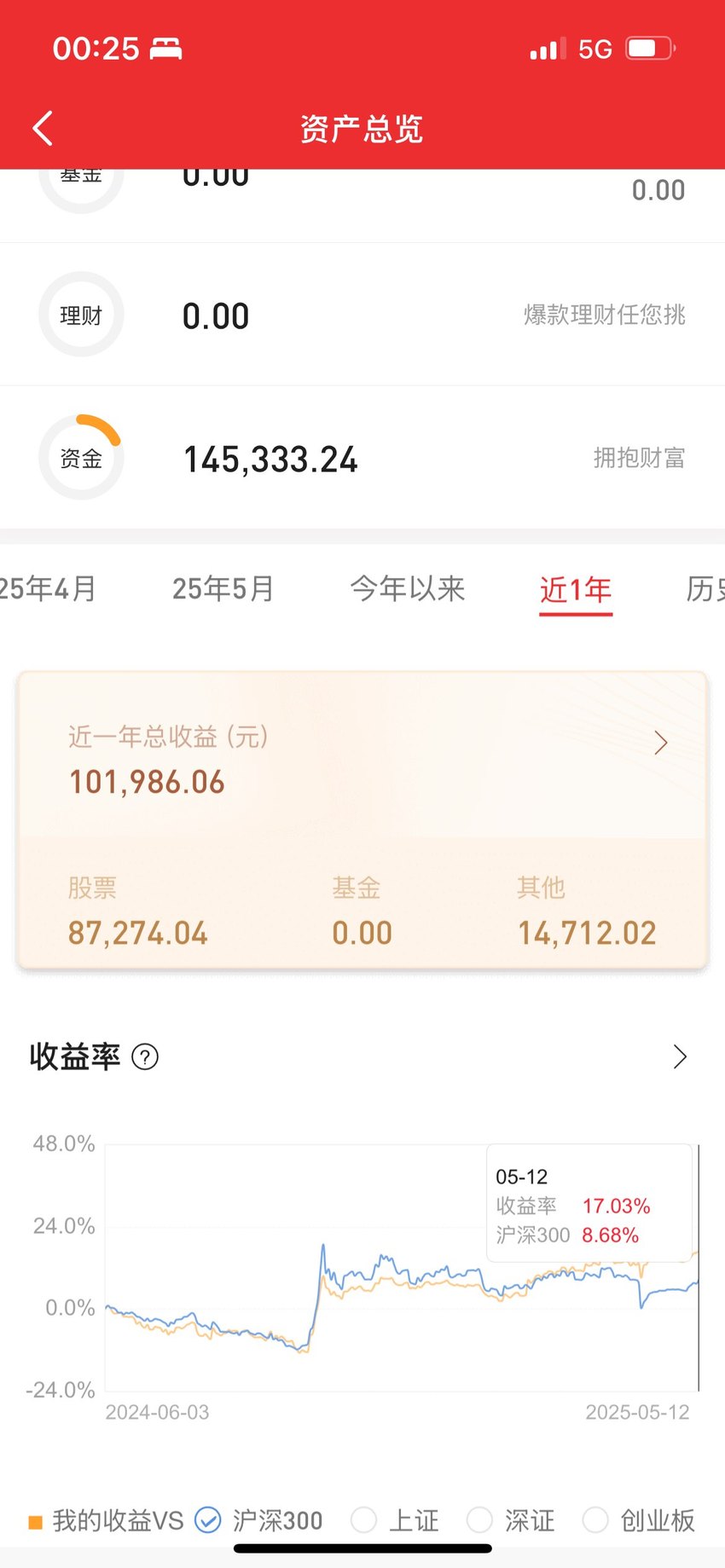Screen dimensions: 725x1568
Task: Switch to the 25年4月 tab
Action: tap(47, 588)
